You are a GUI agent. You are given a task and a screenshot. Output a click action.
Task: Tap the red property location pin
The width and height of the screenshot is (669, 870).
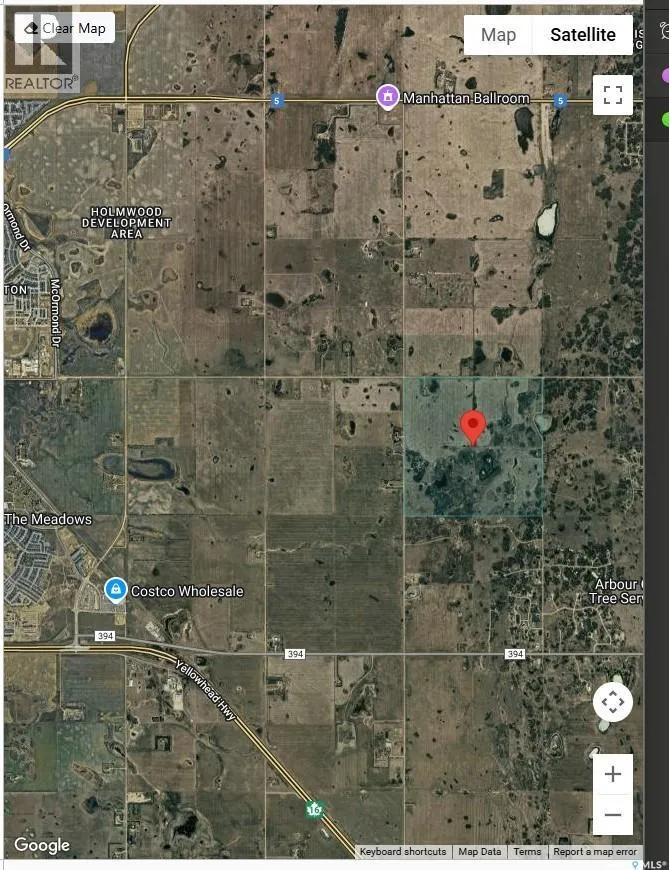coord(473,426)
